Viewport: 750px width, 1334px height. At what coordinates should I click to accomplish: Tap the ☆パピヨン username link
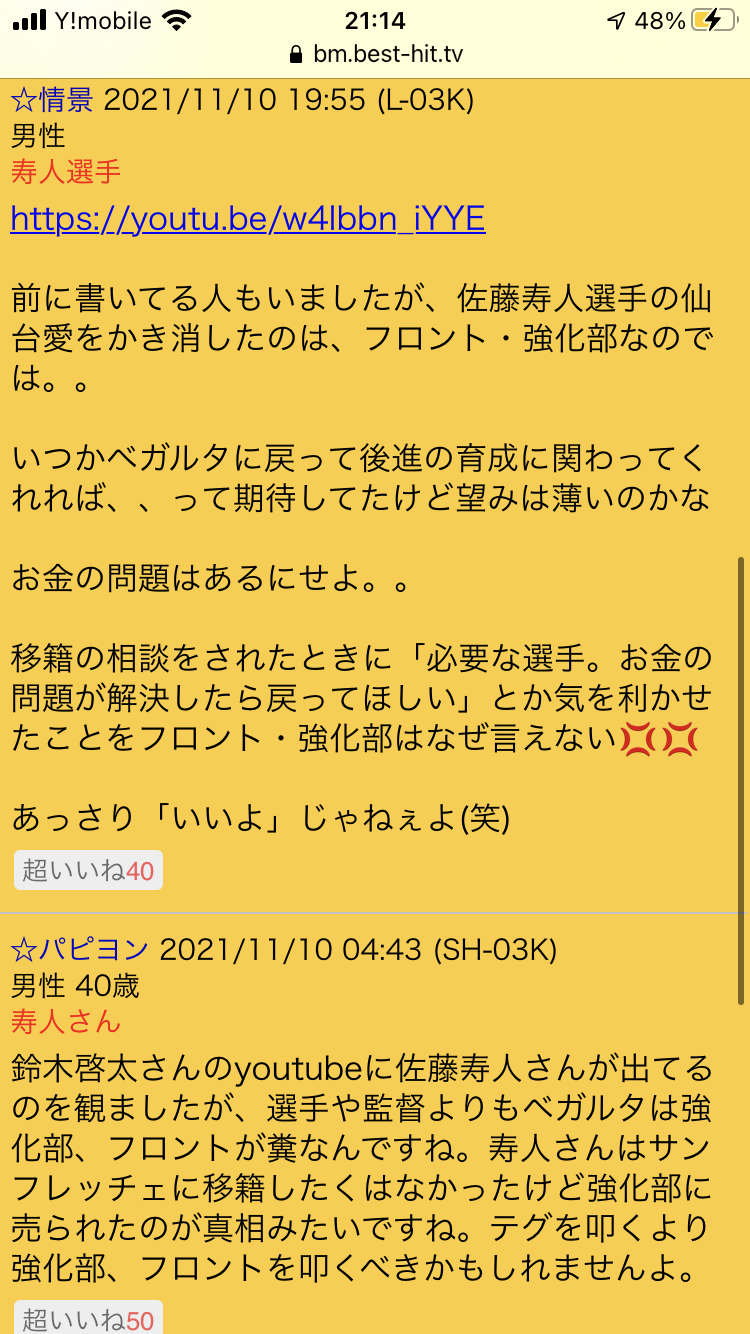(80, 949)
